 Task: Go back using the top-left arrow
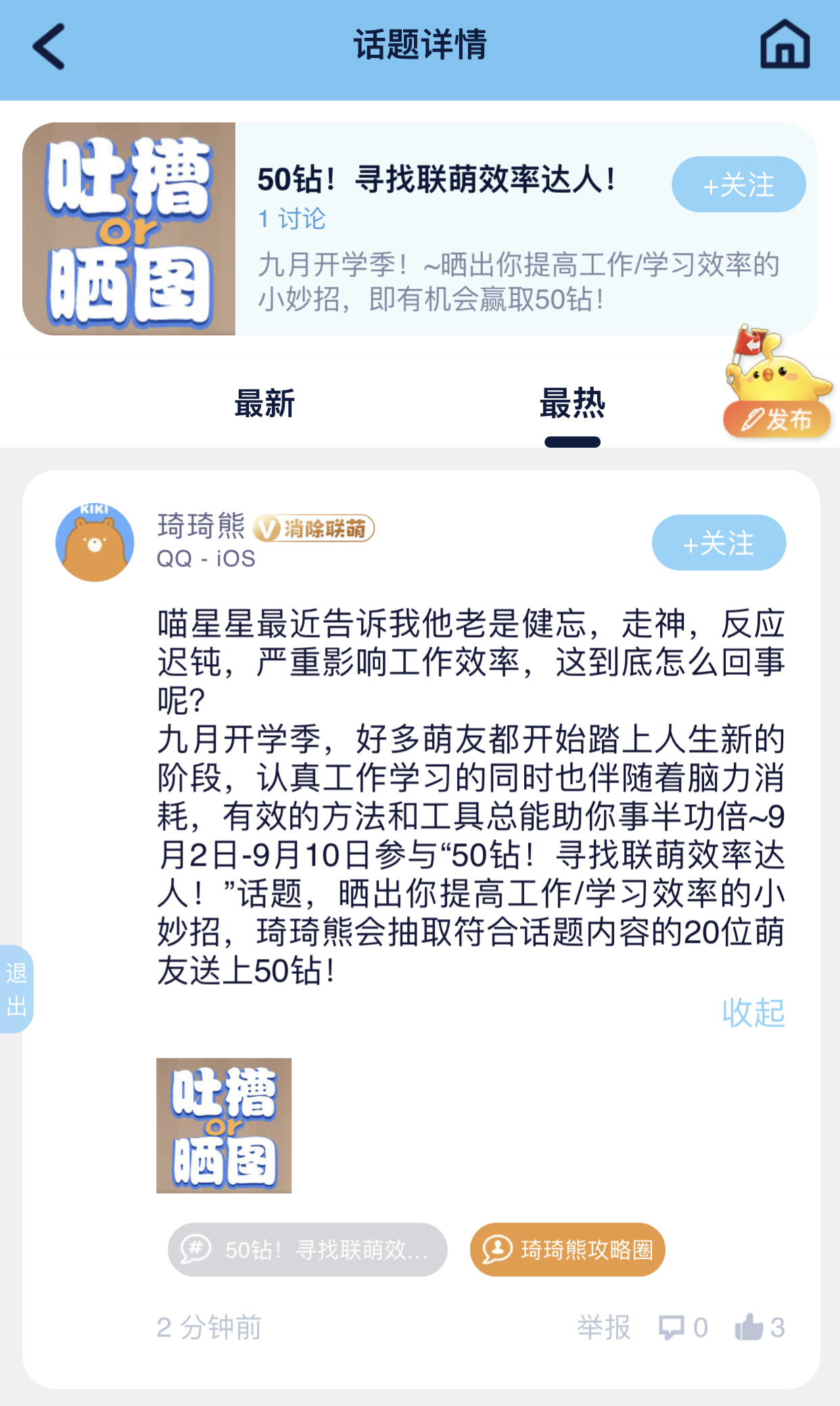click(x=49, y=46)
